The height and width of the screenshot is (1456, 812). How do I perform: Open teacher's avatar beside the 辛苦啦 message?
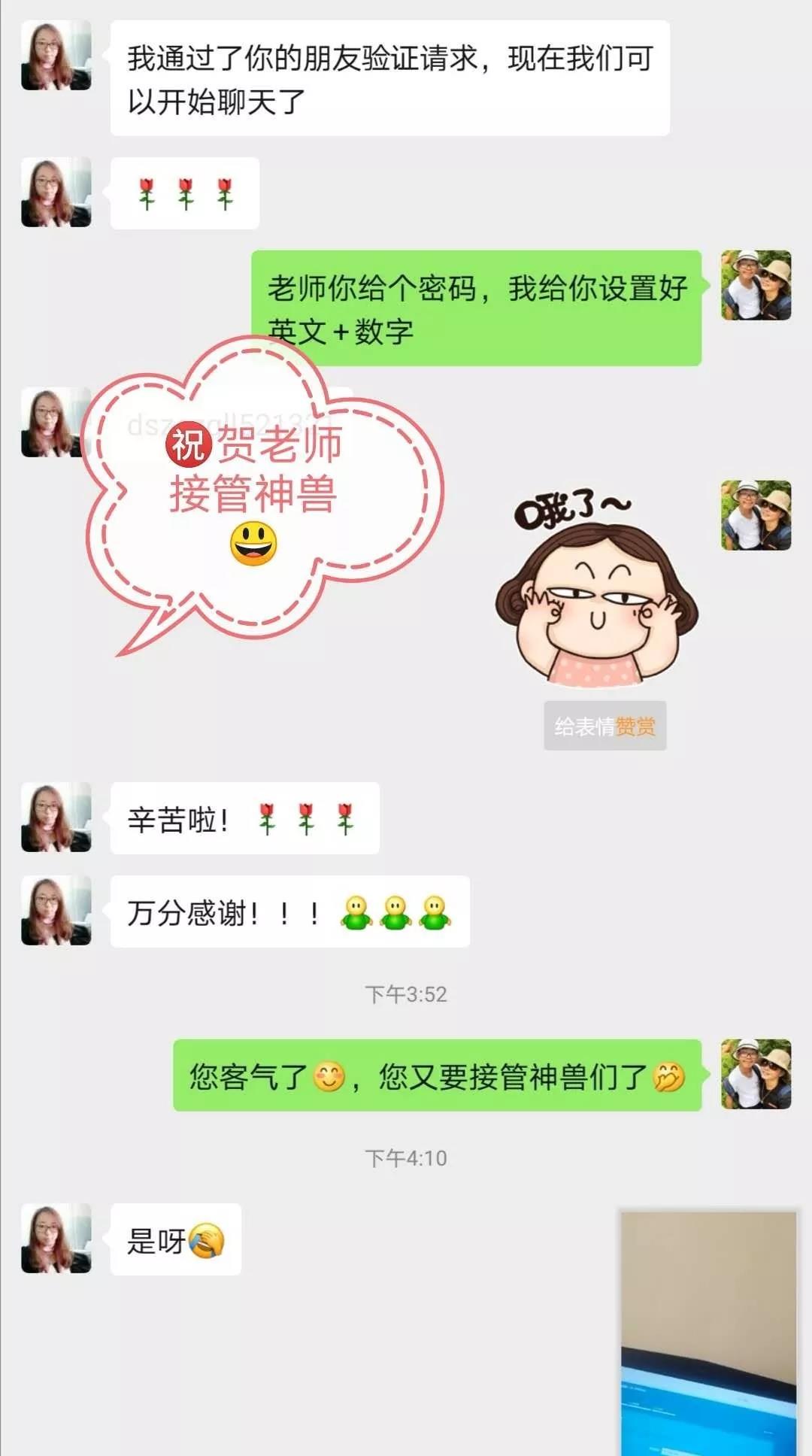point(56,817)
